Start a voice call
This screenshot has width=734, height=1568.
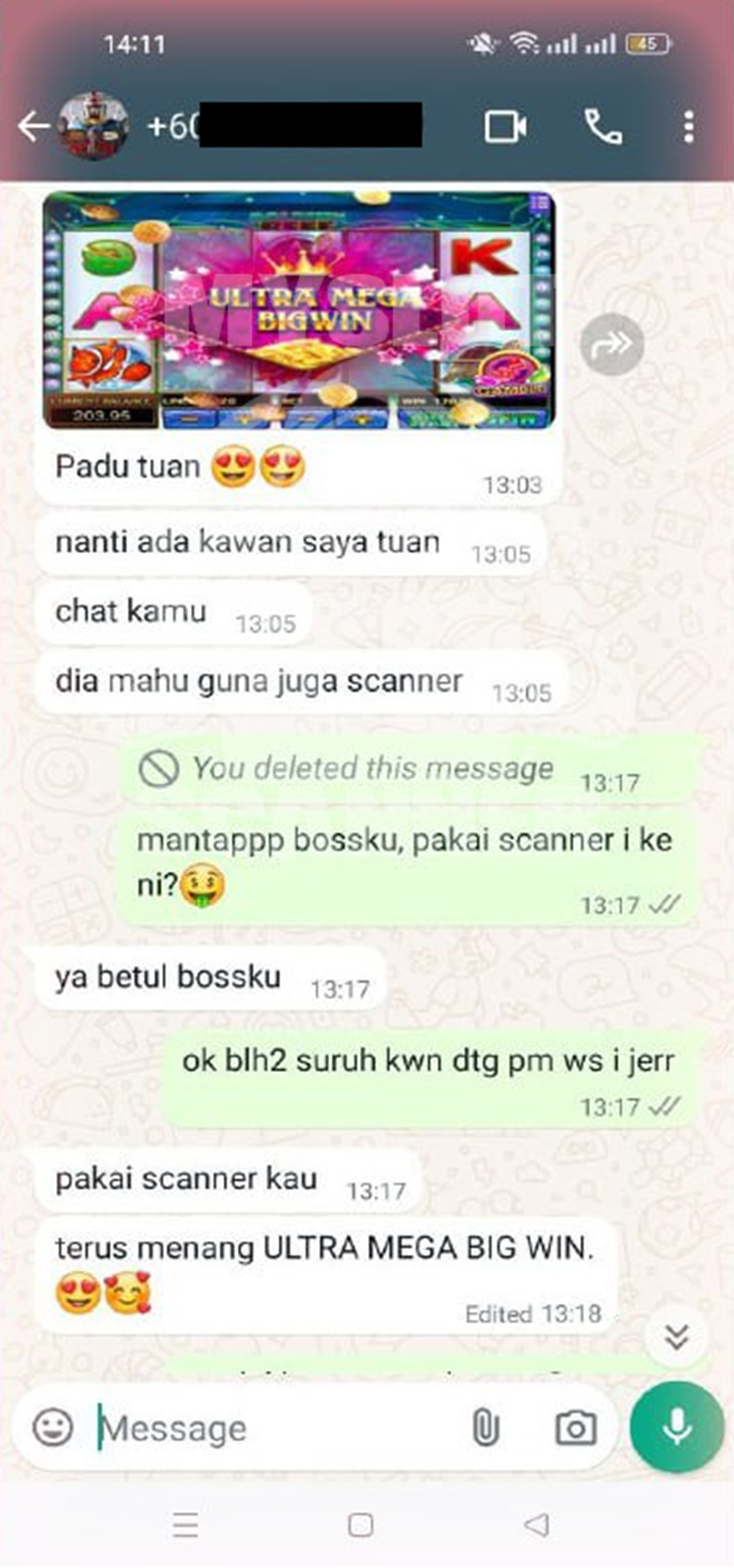603,127
